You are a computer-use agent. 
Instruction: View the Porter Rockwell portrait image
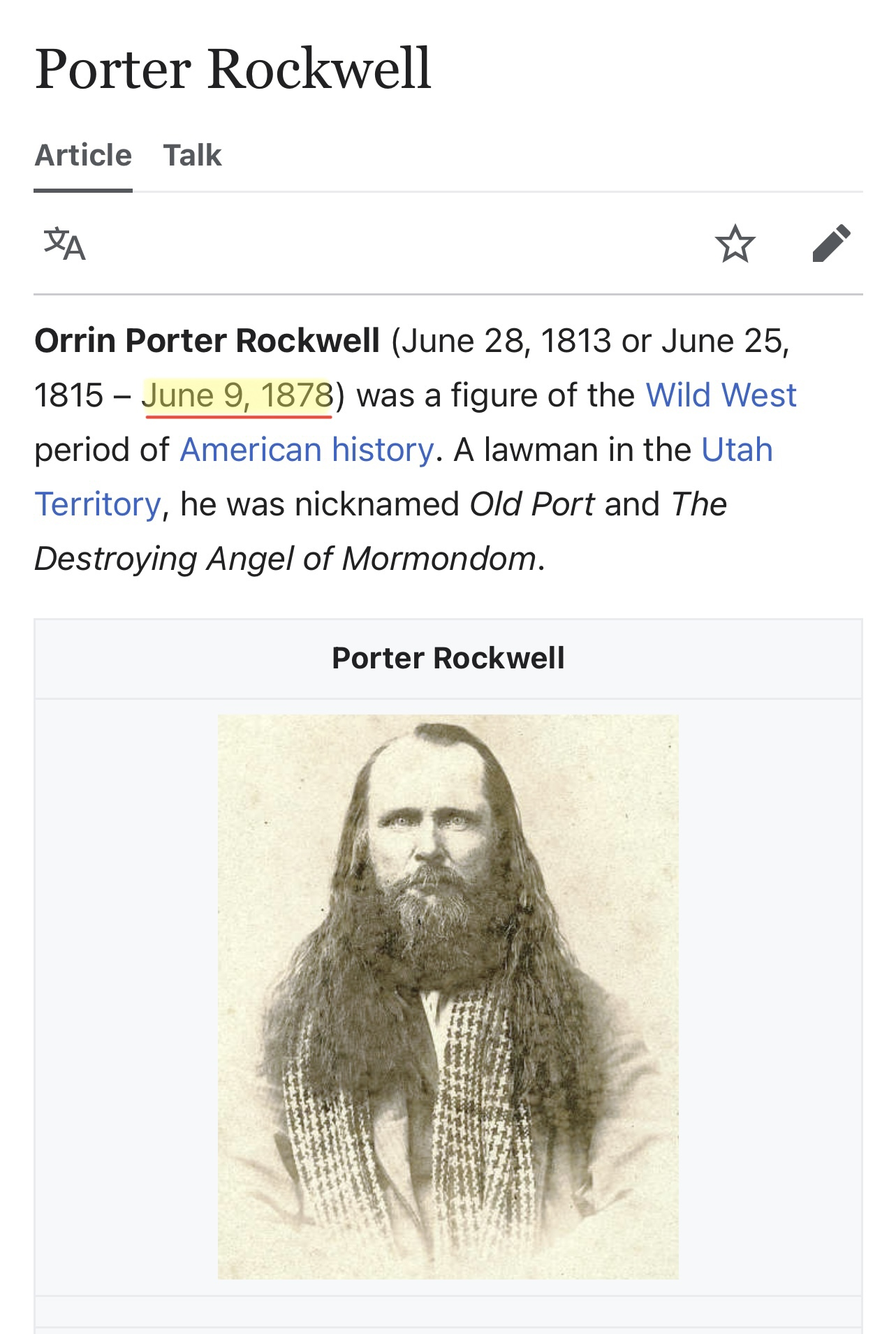point(448,997)
